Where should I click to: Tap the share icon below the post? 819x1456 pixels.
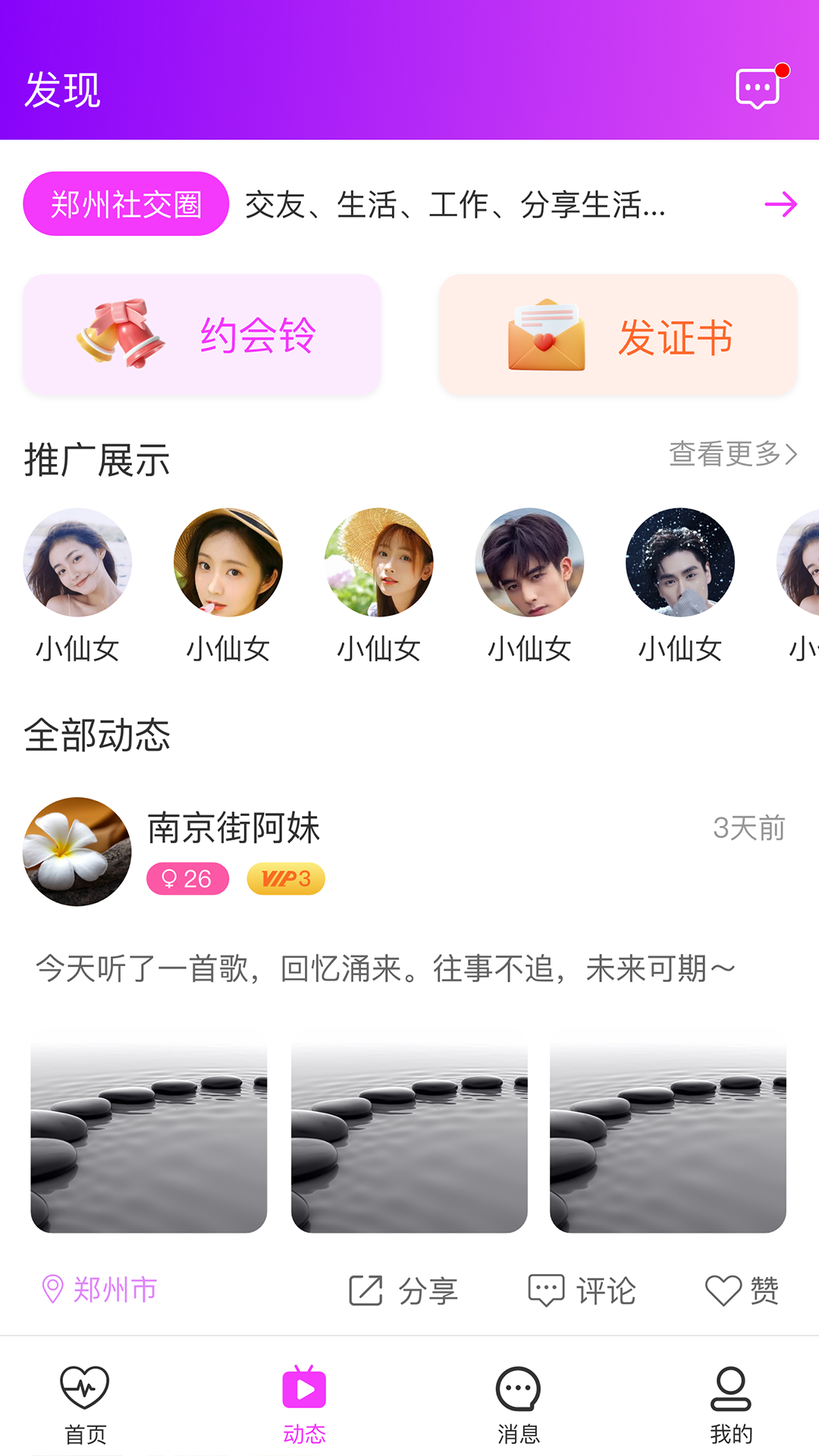tap(365, 1288)
